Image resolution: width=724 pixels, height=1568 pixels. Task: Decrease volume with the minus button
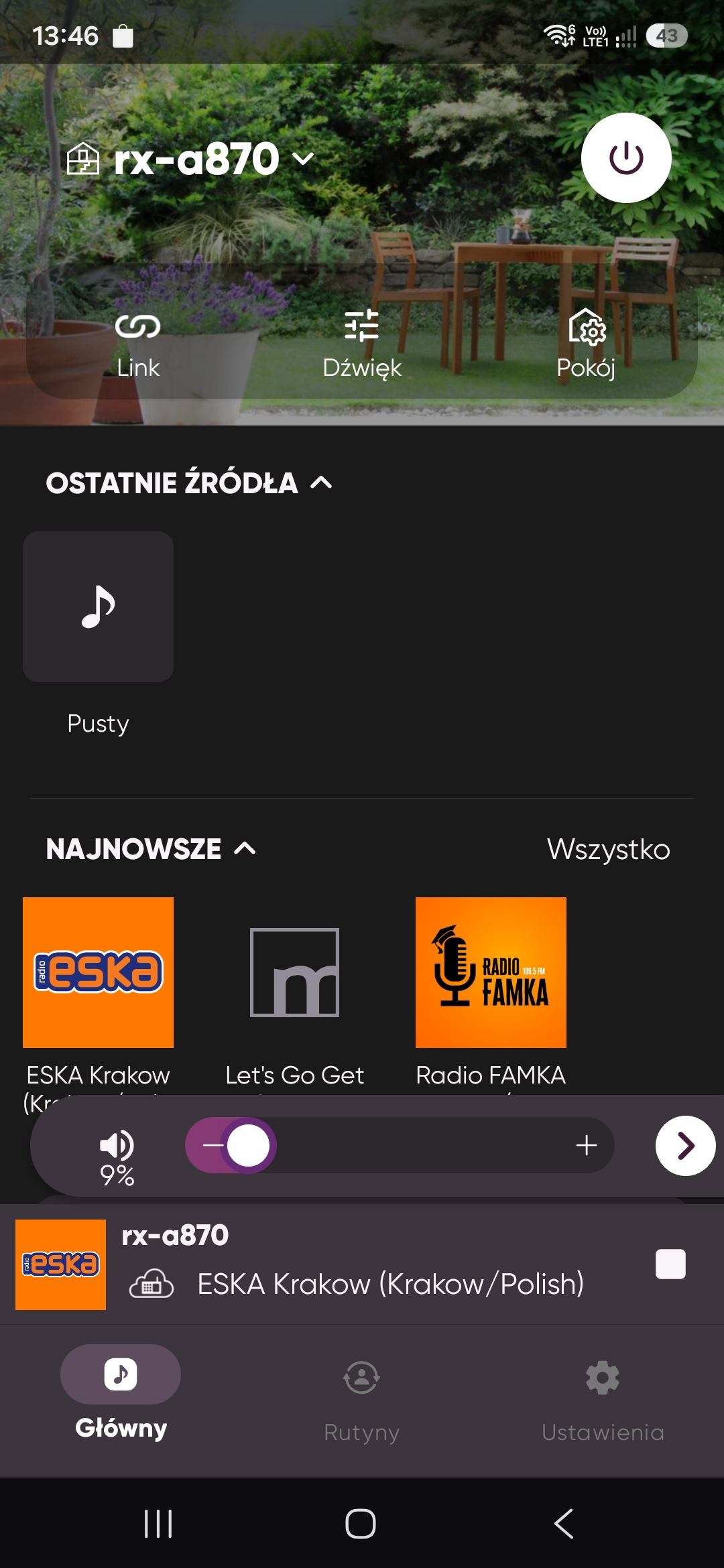tap(213, 1145)
